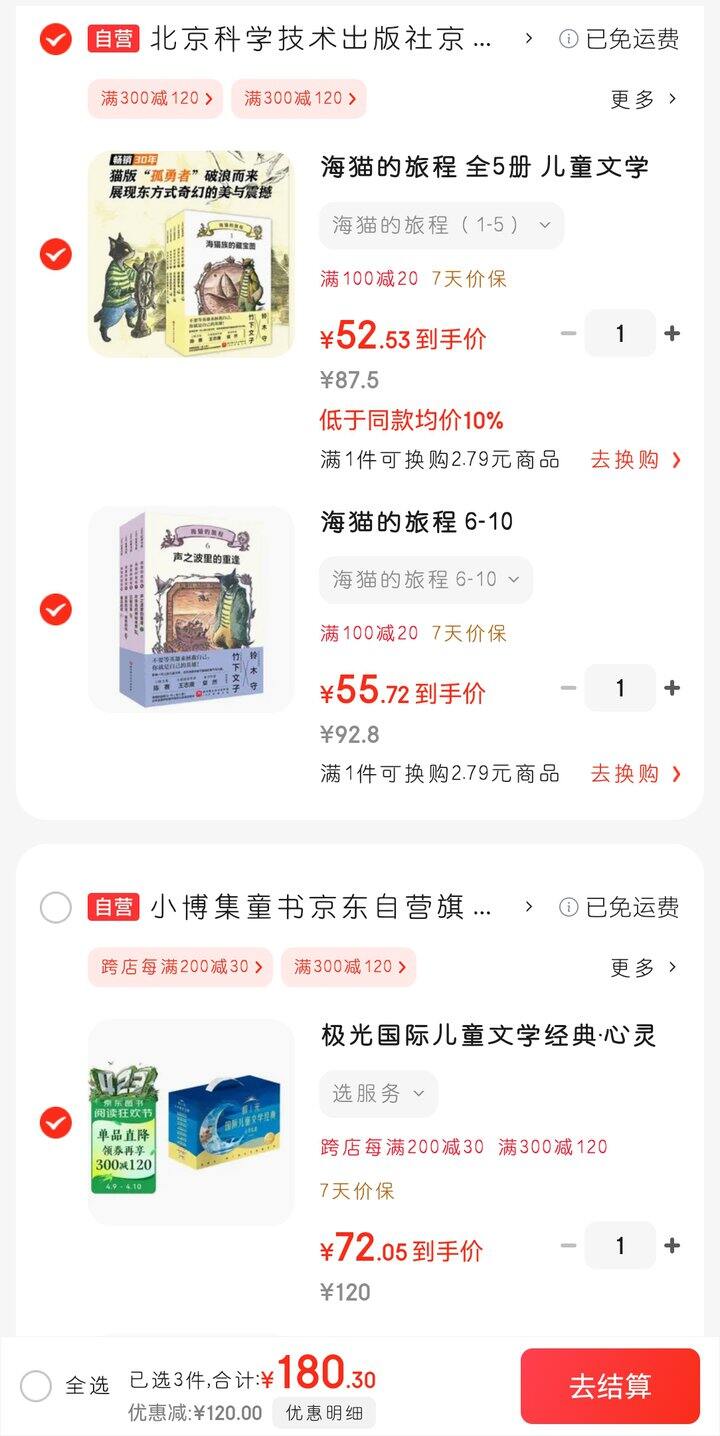Viewport: 720px width, 1436px height.
Task: Increase quantity of 海猫的旅程 全5册
Action: [671, 333]
